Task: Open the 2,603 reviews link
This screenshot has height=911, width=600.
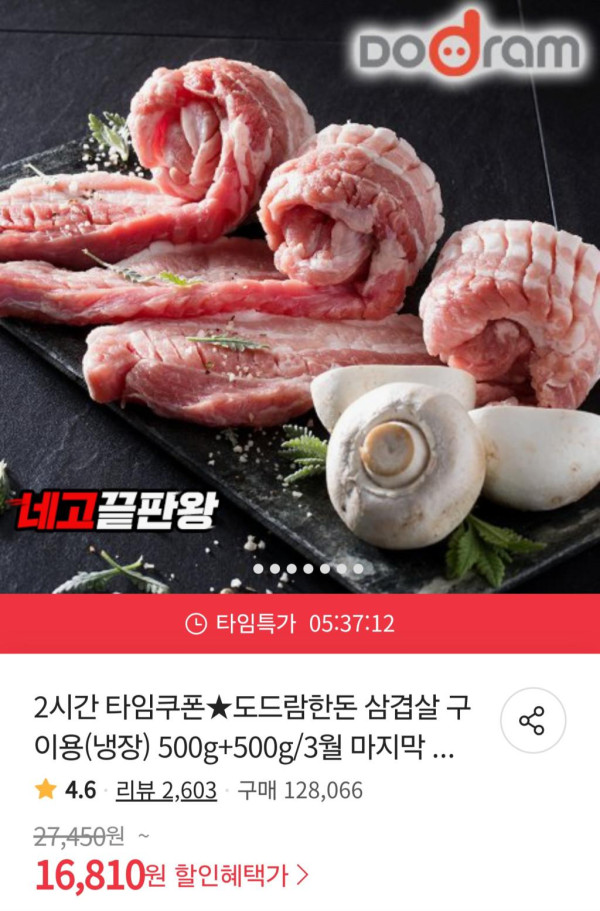Action: tap(166, 790)
